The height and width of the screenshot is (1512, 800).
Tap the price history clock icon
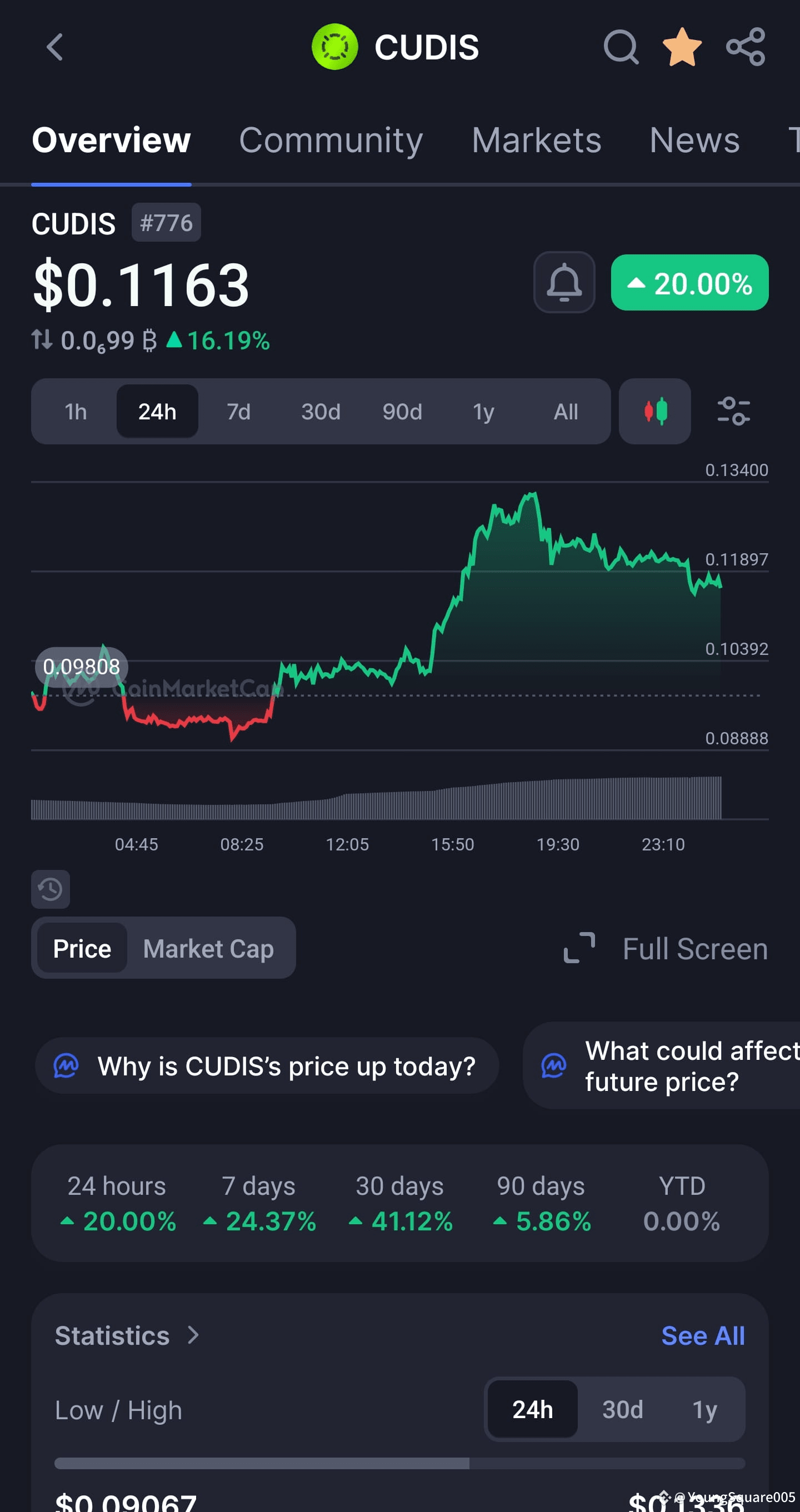click(x=51, y=889)
